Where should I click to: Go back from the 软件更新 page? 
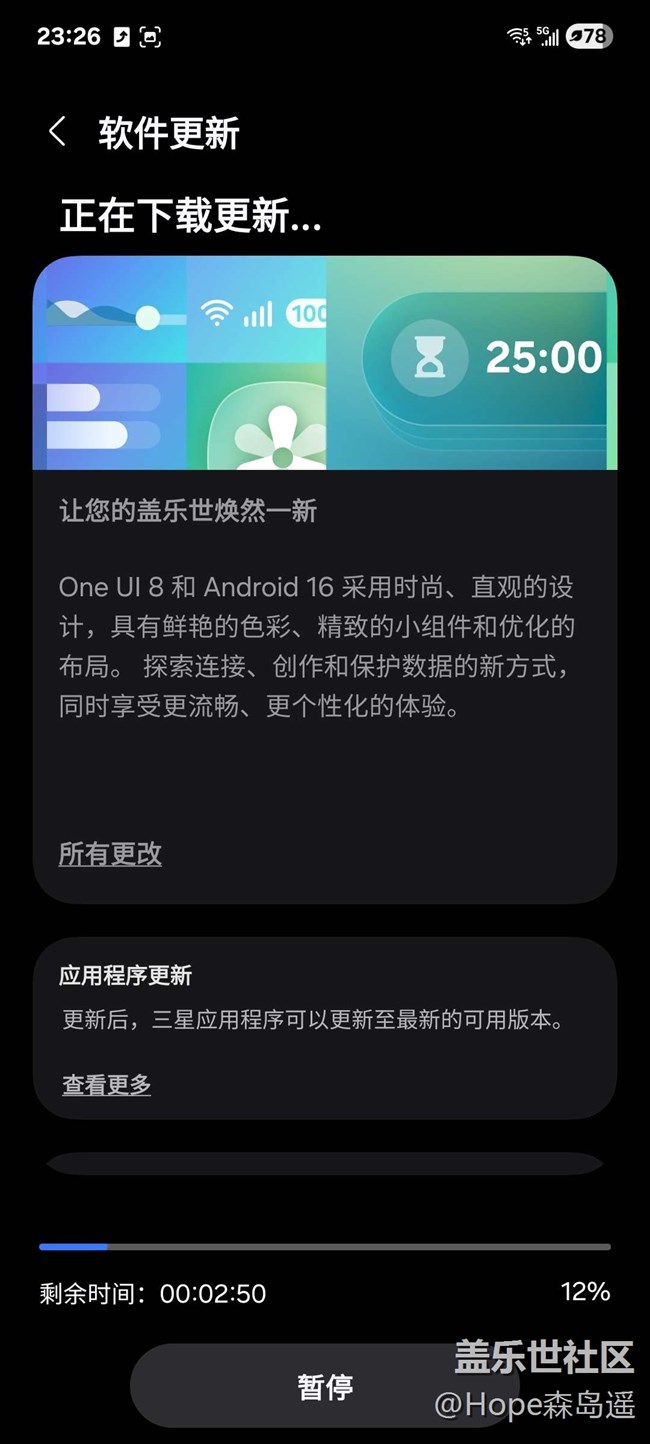pyautogui.click(x=57, y=132)
